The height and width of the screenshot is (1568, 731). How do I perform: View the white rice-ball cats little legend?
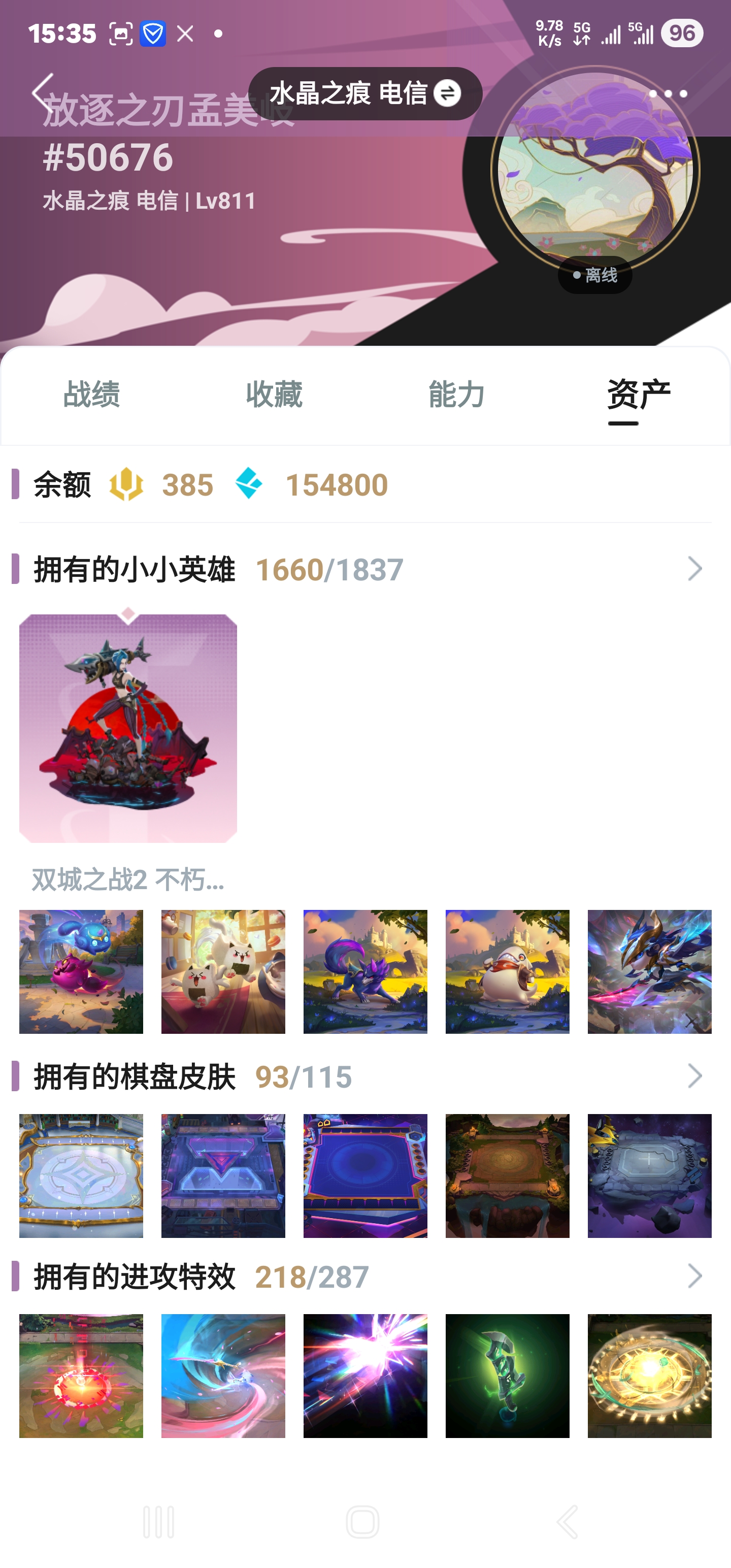223,971
